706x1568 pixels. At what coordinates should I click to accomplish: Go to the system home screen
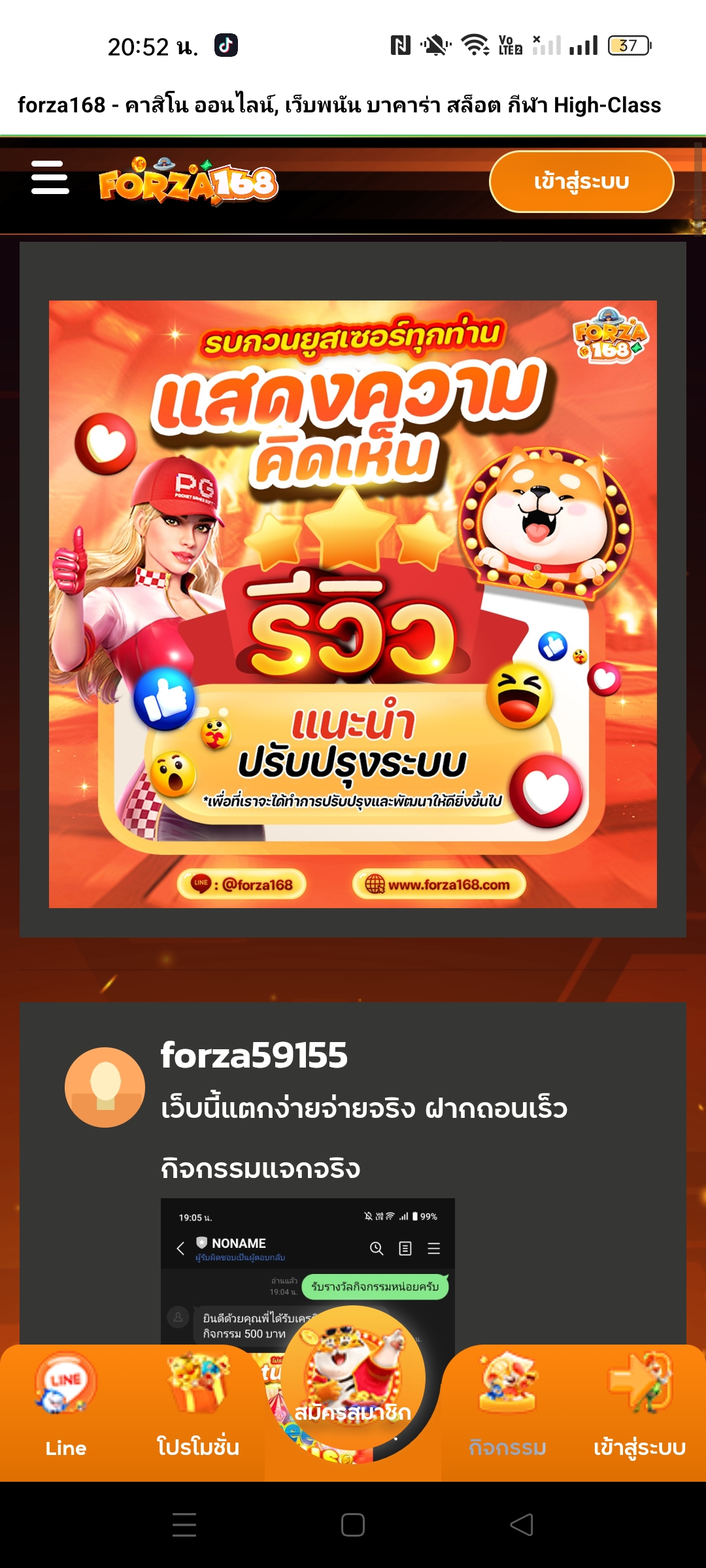[x=353, y=1525]
